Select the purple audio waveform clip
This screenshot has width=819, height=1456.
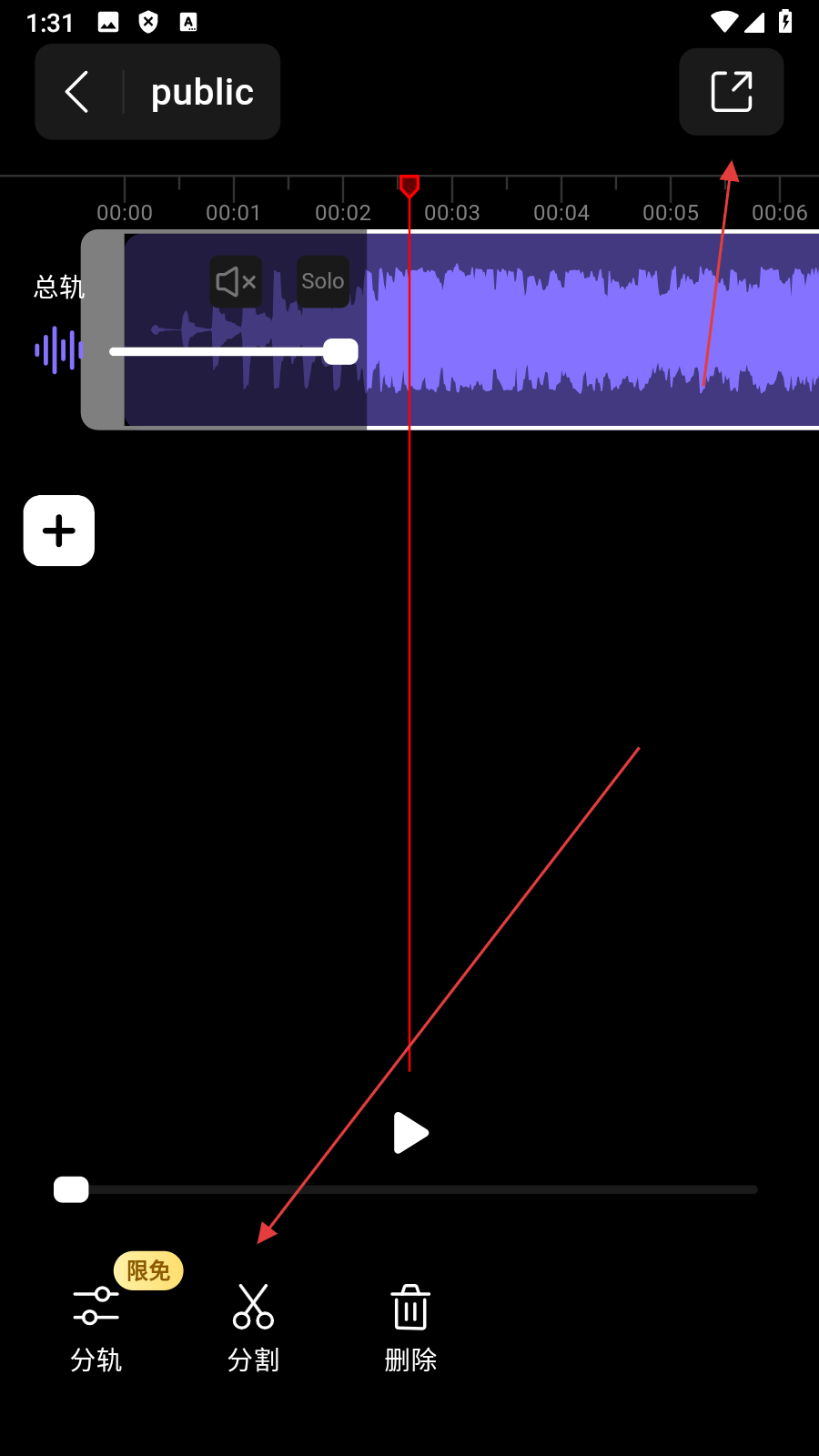coord(591,329)
